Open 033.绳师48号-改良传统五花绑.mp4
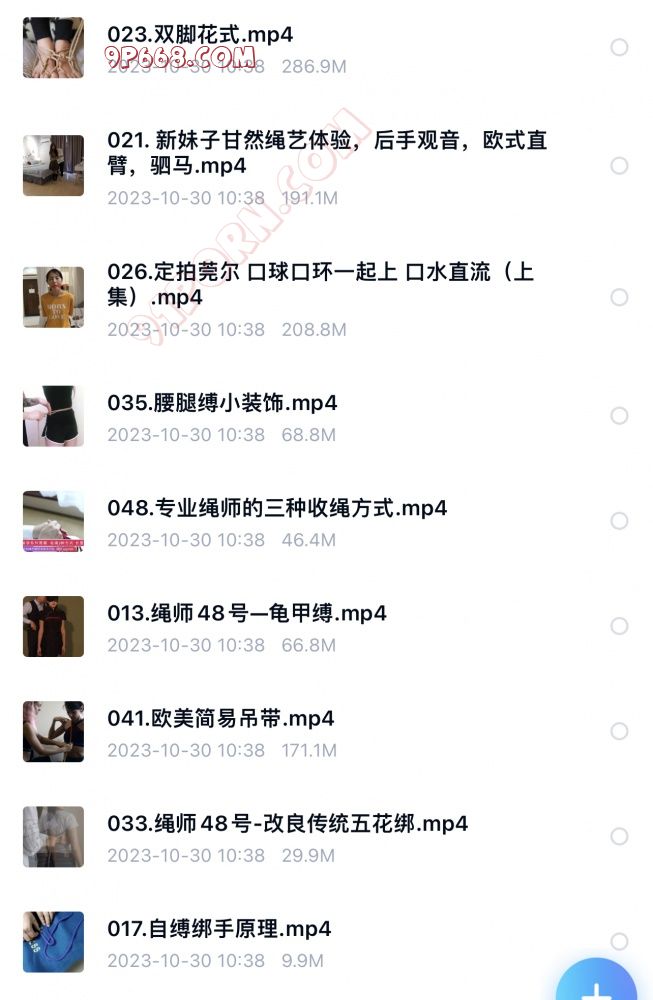The image size is (653, 1000). click(288, 824)
